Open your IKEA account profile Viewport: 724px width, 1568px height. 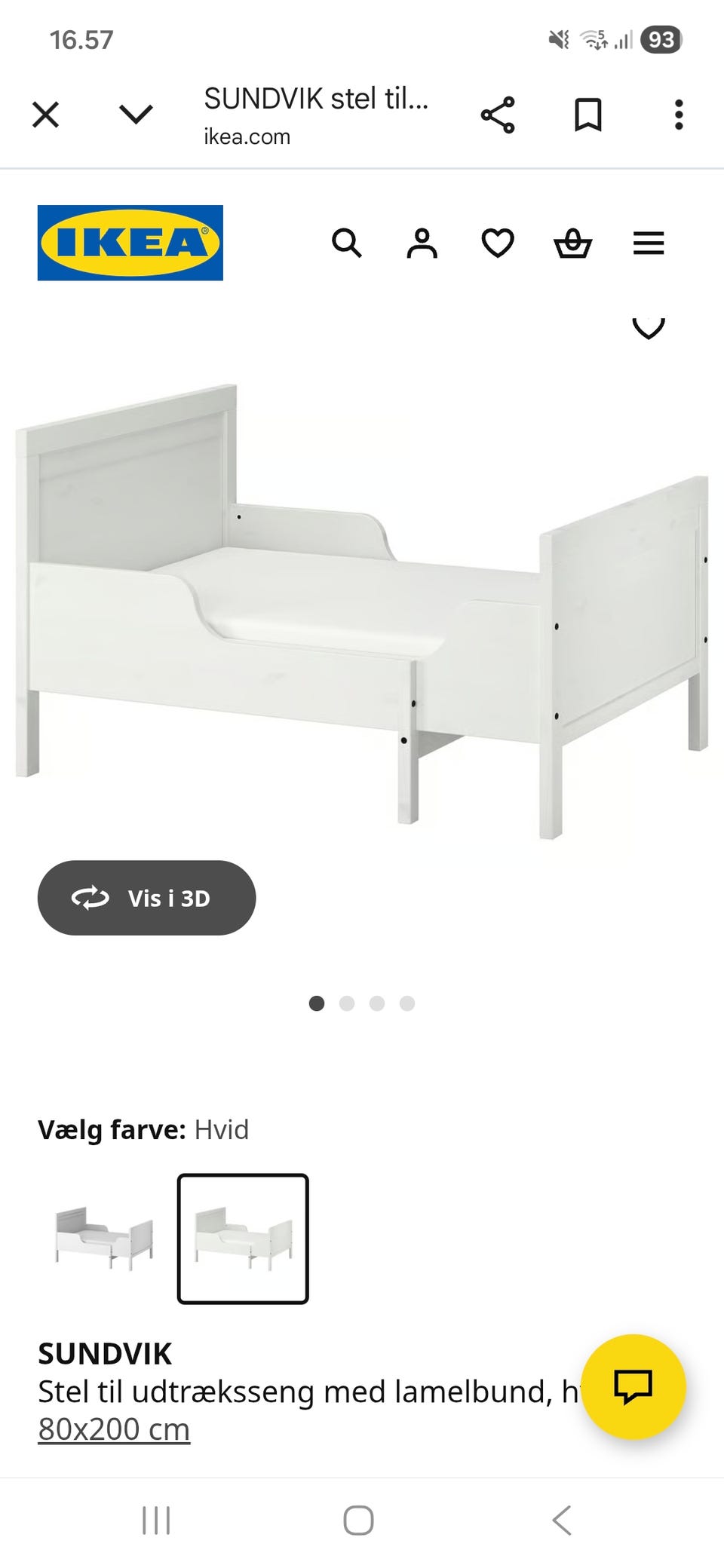422,243
